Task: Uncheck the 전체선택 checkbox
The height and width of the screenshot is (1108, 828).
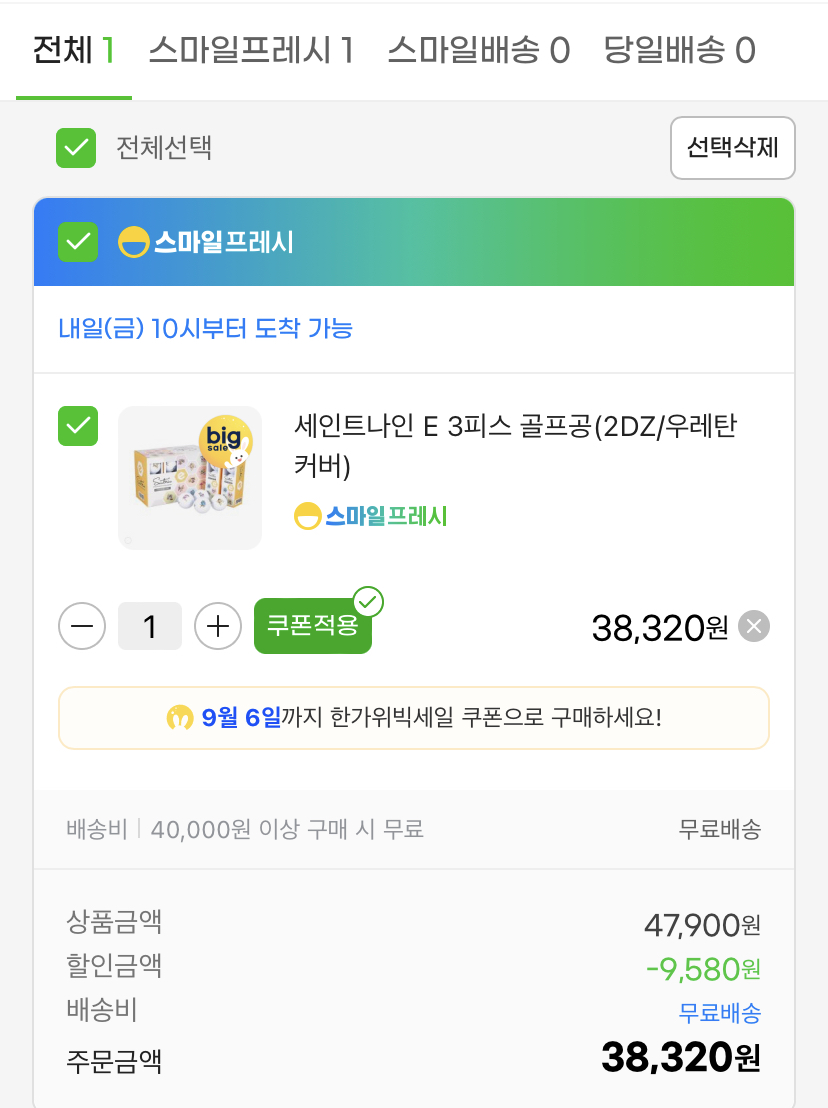Action: tap(76, 149)
